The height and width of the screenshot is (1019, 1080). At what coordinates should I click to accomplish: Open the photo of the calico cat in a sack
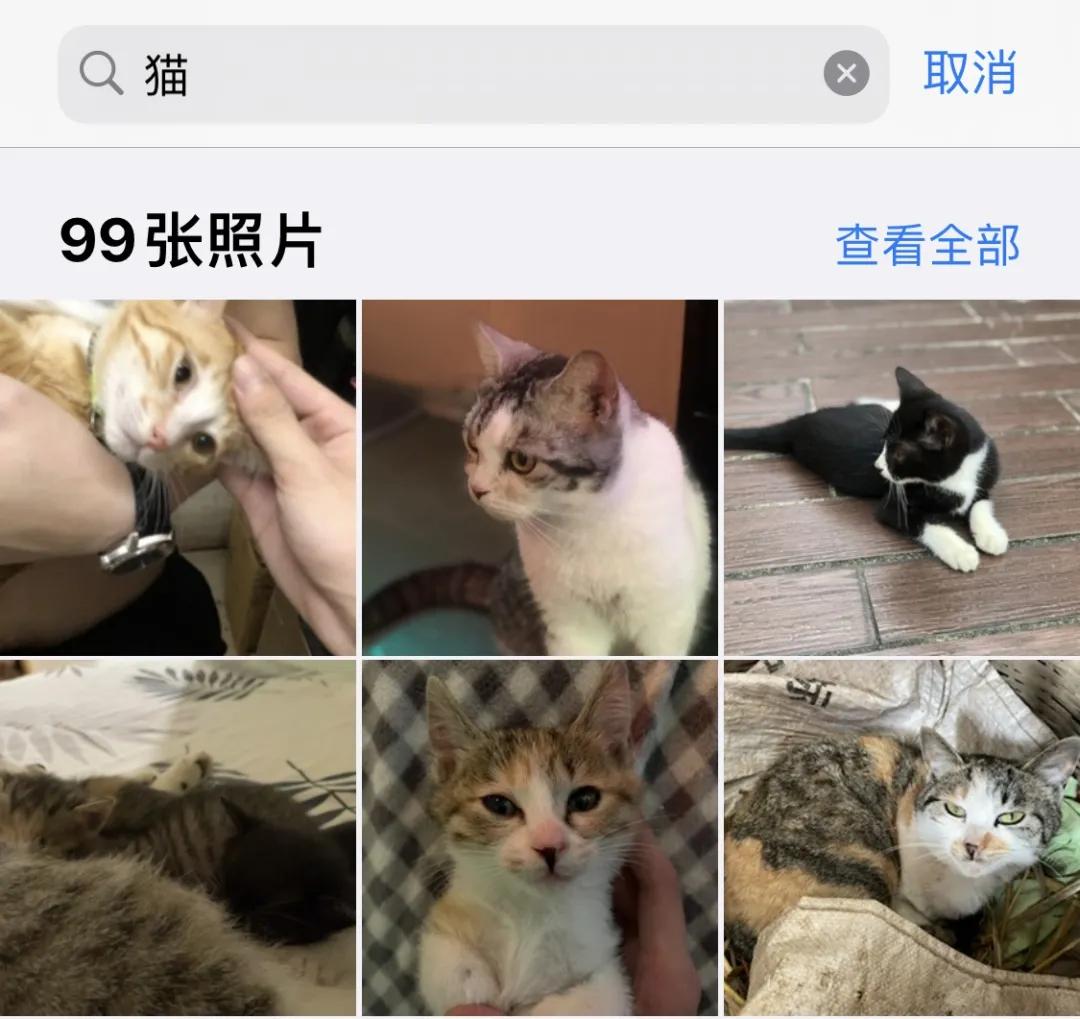[x=902, y=837]
